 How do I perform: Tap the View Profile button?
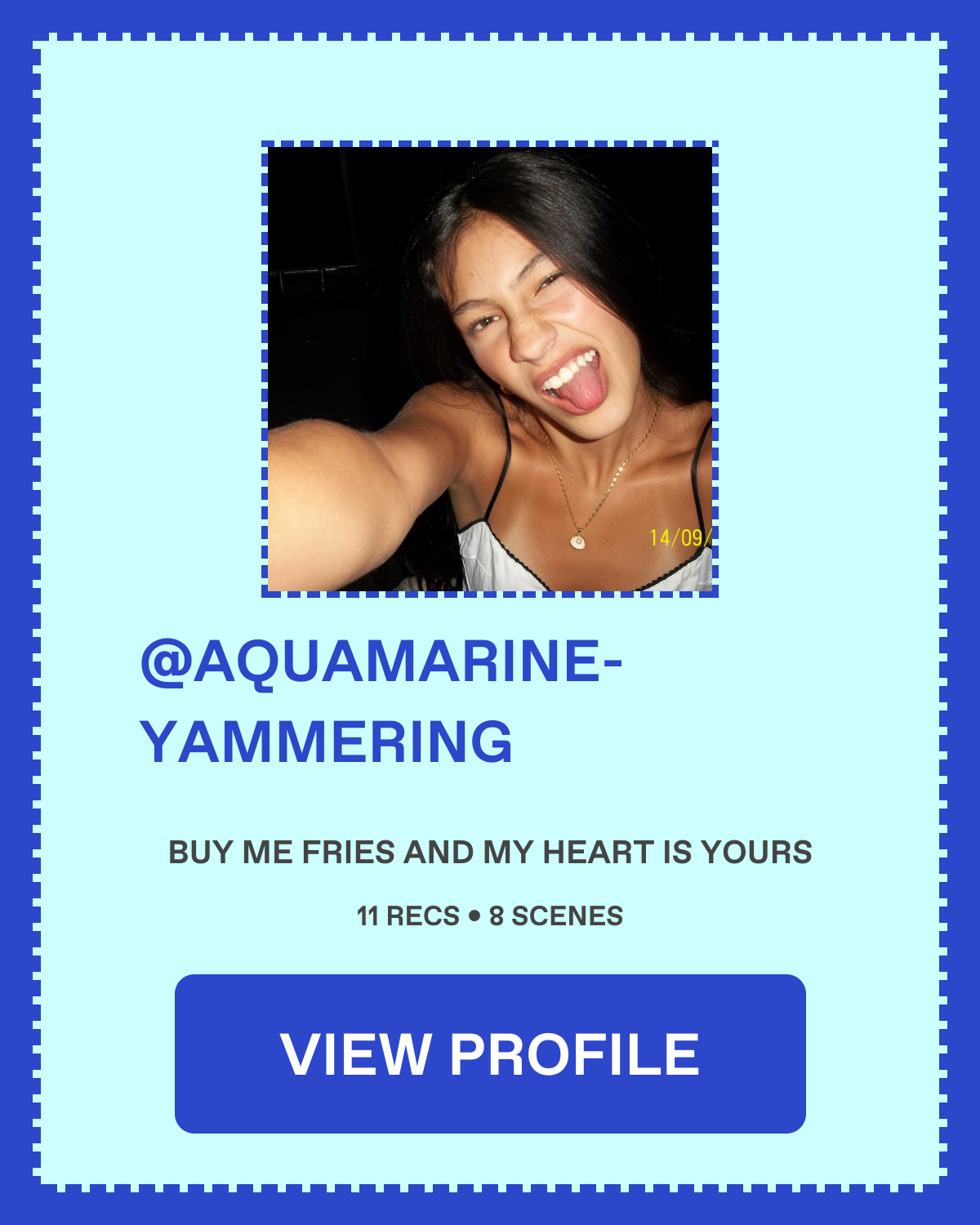pos(490,1053)
